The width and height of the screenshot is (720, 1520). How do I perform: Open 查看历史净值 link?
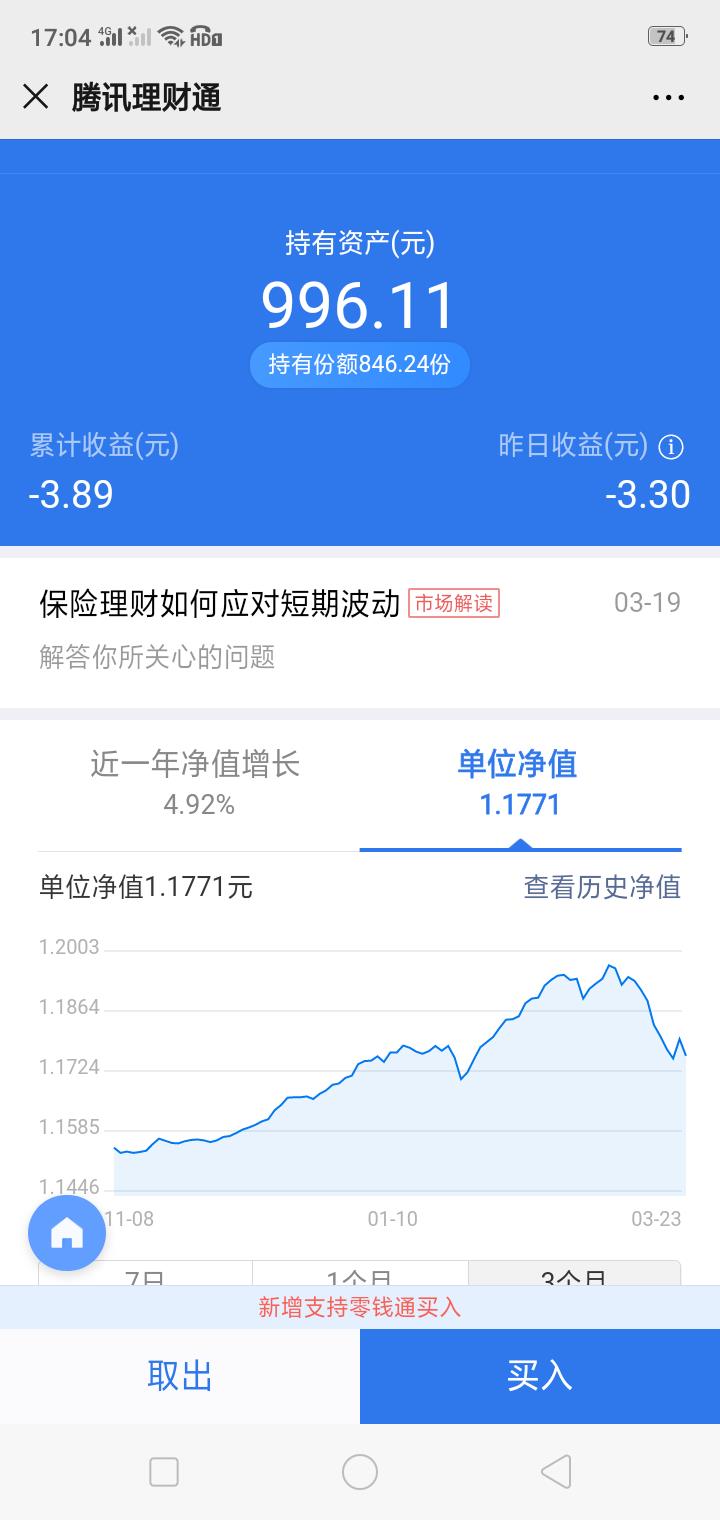point(602,887)
